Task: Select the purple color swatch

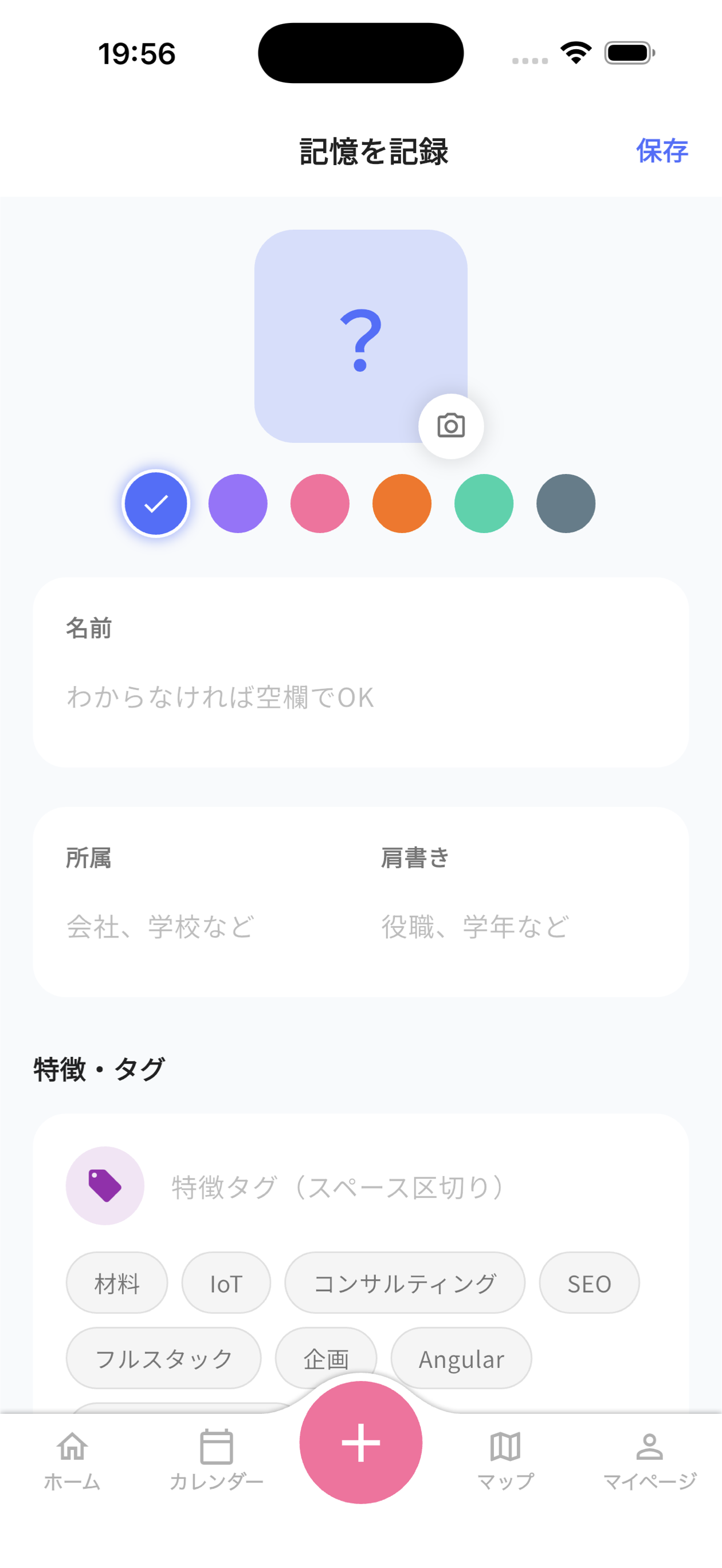Action: pyautogui.click(x=237, y=503)
